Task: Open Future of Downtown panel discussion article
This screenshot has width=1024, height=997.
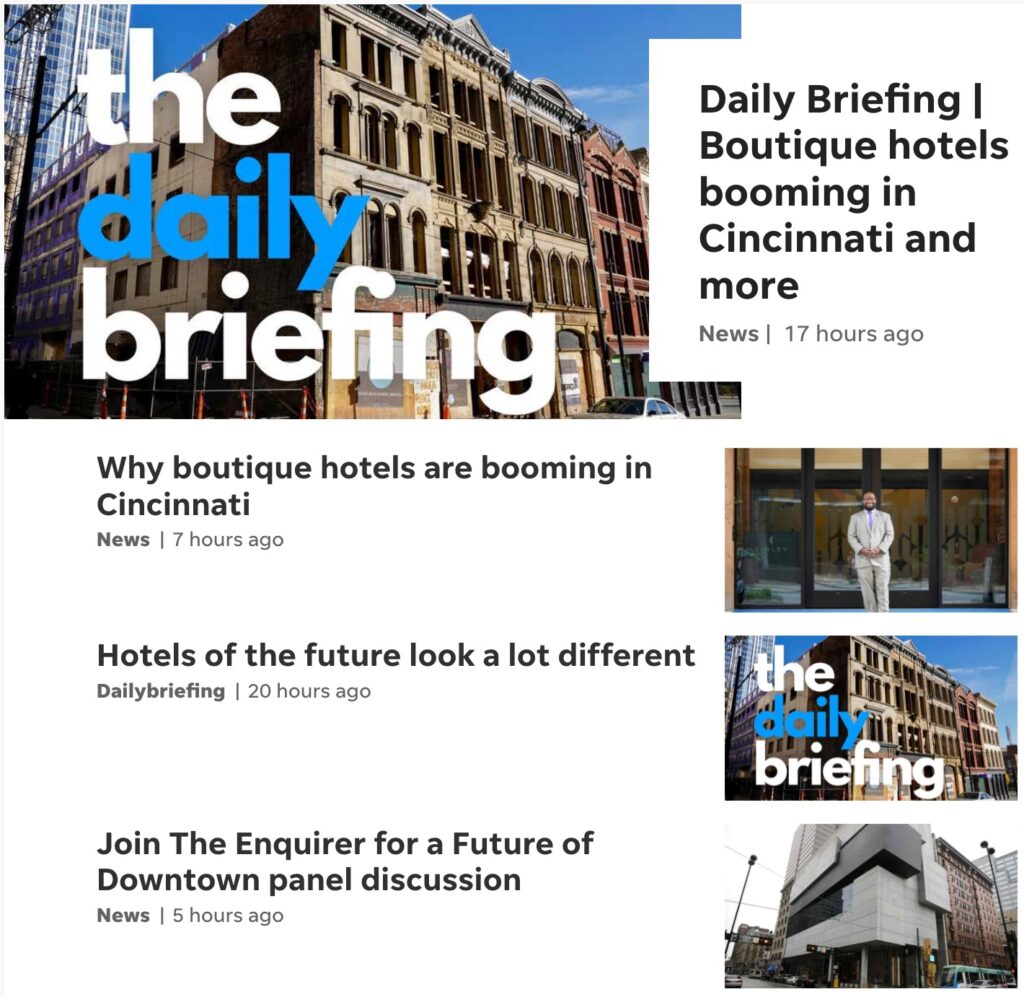Action: click(345, 861)
